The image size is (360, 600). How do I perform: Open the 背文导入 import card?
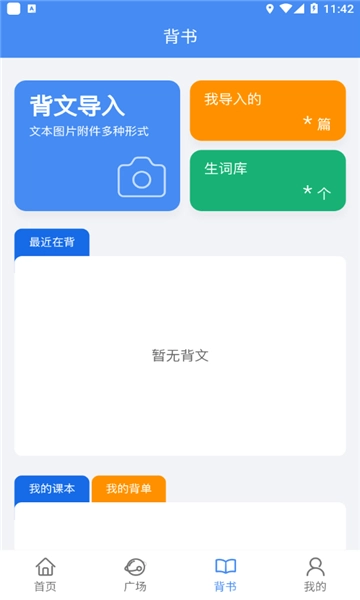pyautogui.click(x=97, y=145)
